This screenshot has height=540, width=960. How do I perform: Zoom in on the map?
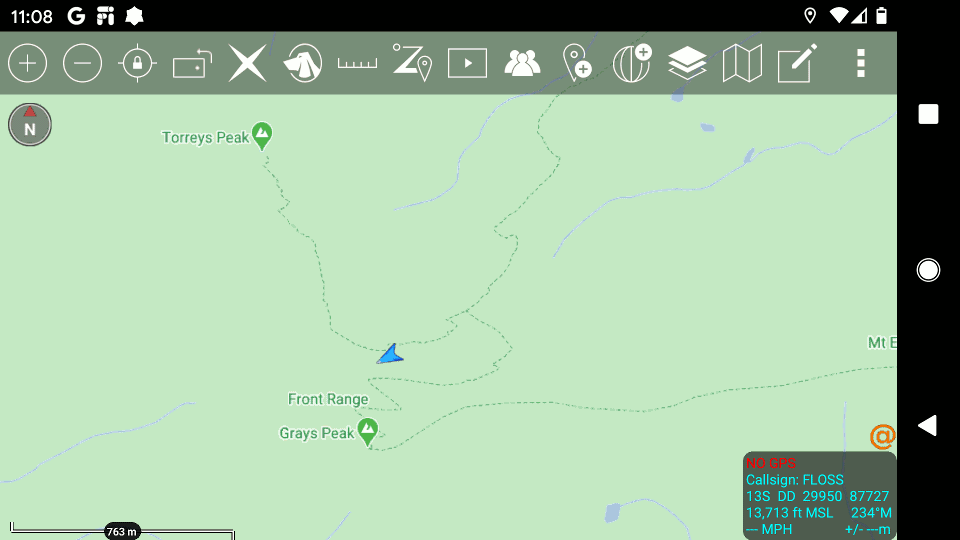point(28,64)
